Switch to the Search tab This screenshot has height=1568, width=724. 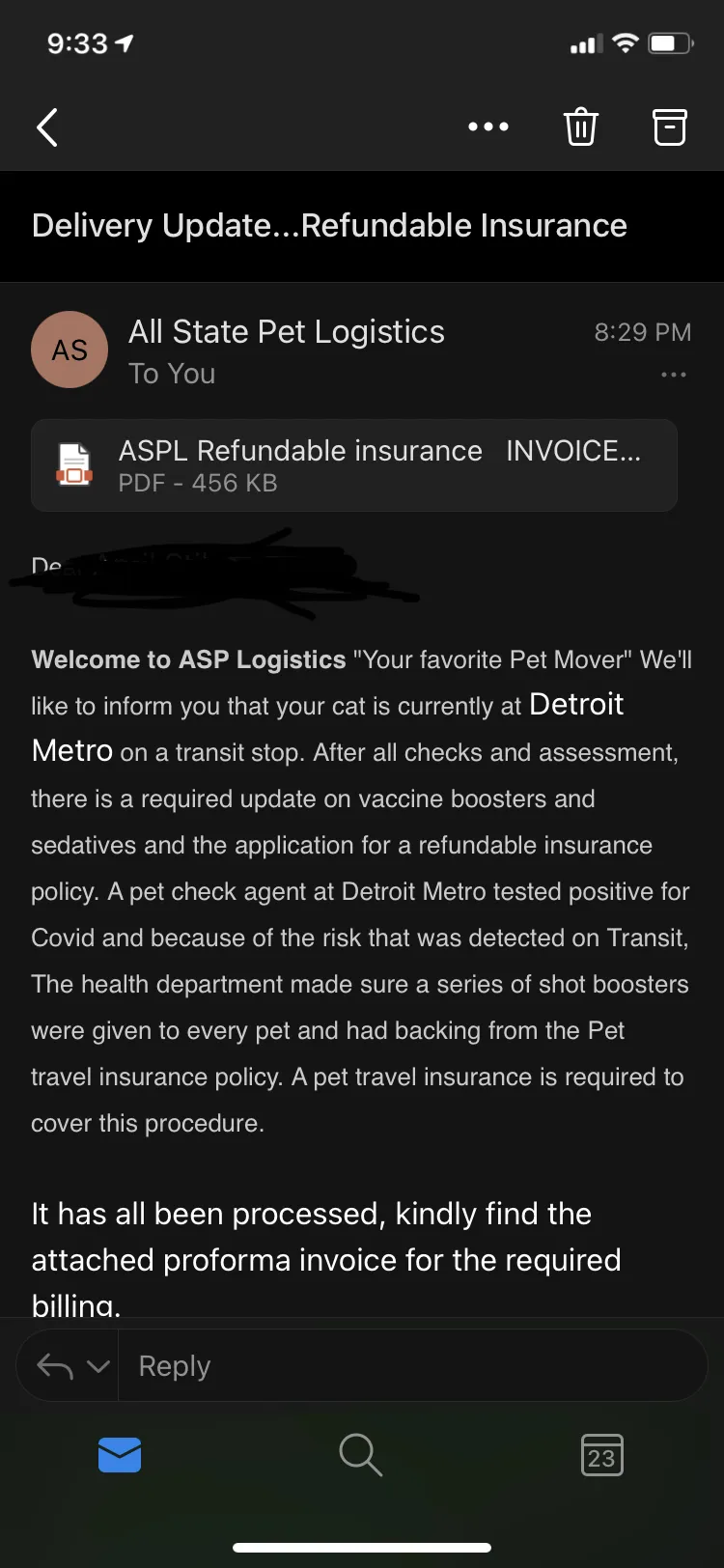click(361, 1455)
